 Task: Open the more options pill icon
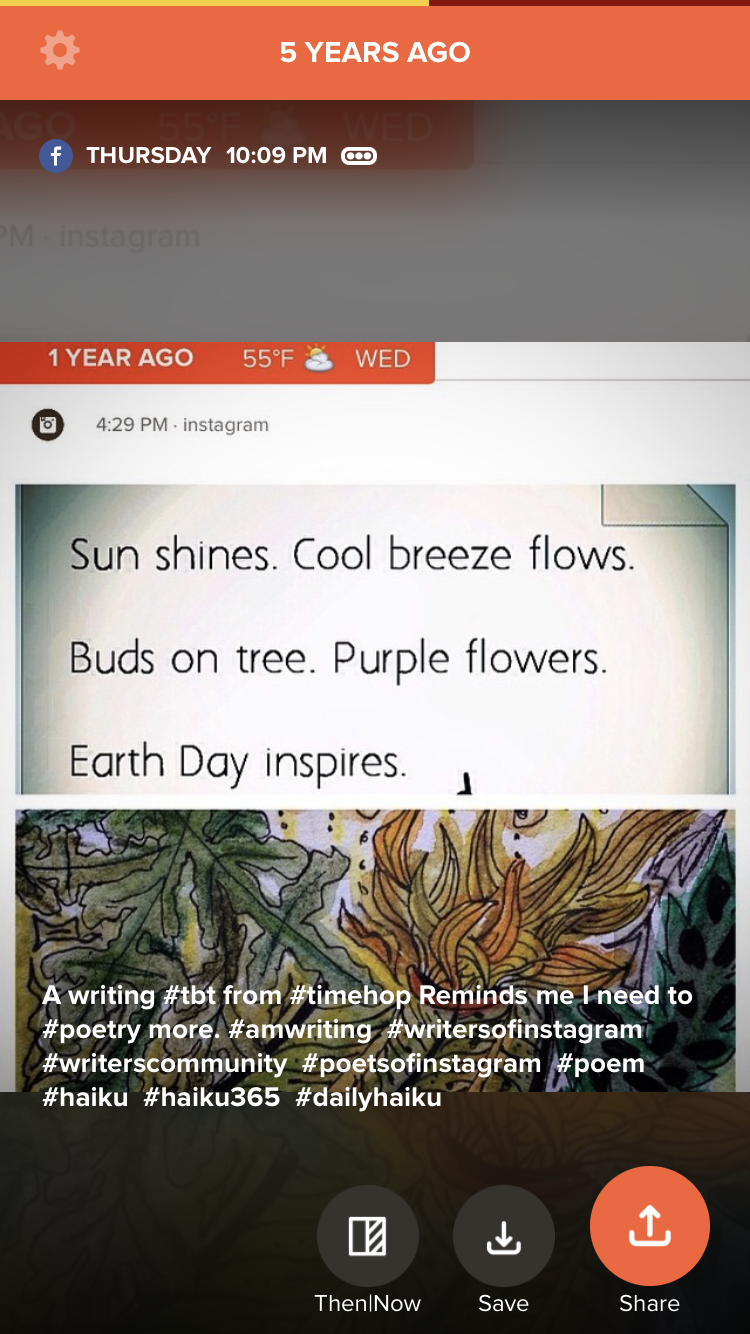point(359,156)
